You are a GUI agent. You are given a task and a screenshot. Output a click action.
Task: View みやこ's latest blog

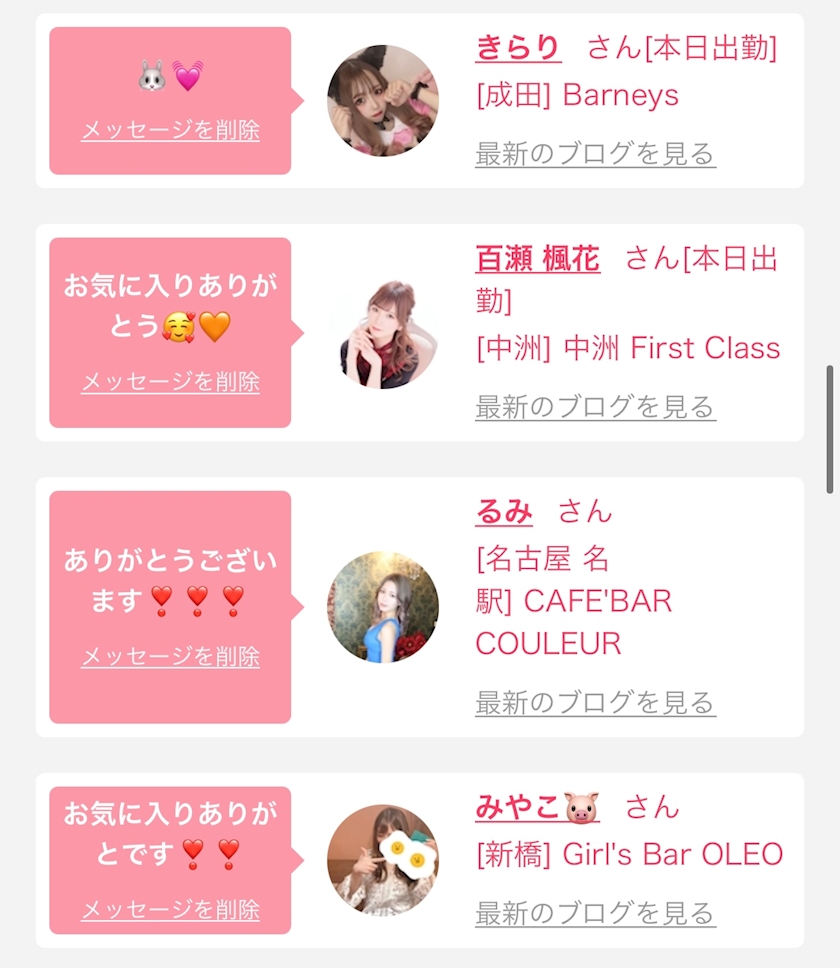[x=595, y=913]
